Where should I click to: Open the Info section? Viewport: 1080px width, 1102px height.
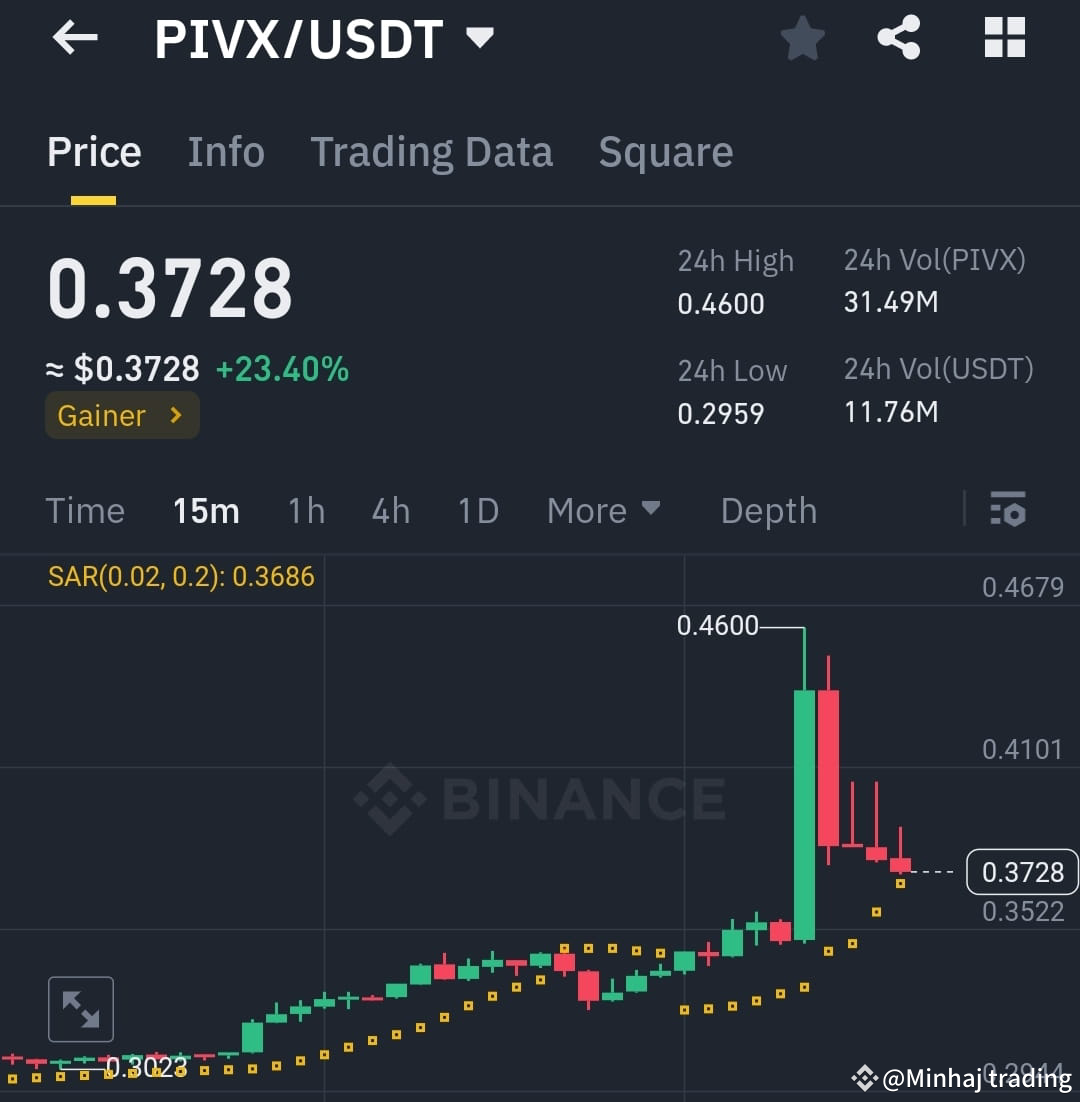225,152
